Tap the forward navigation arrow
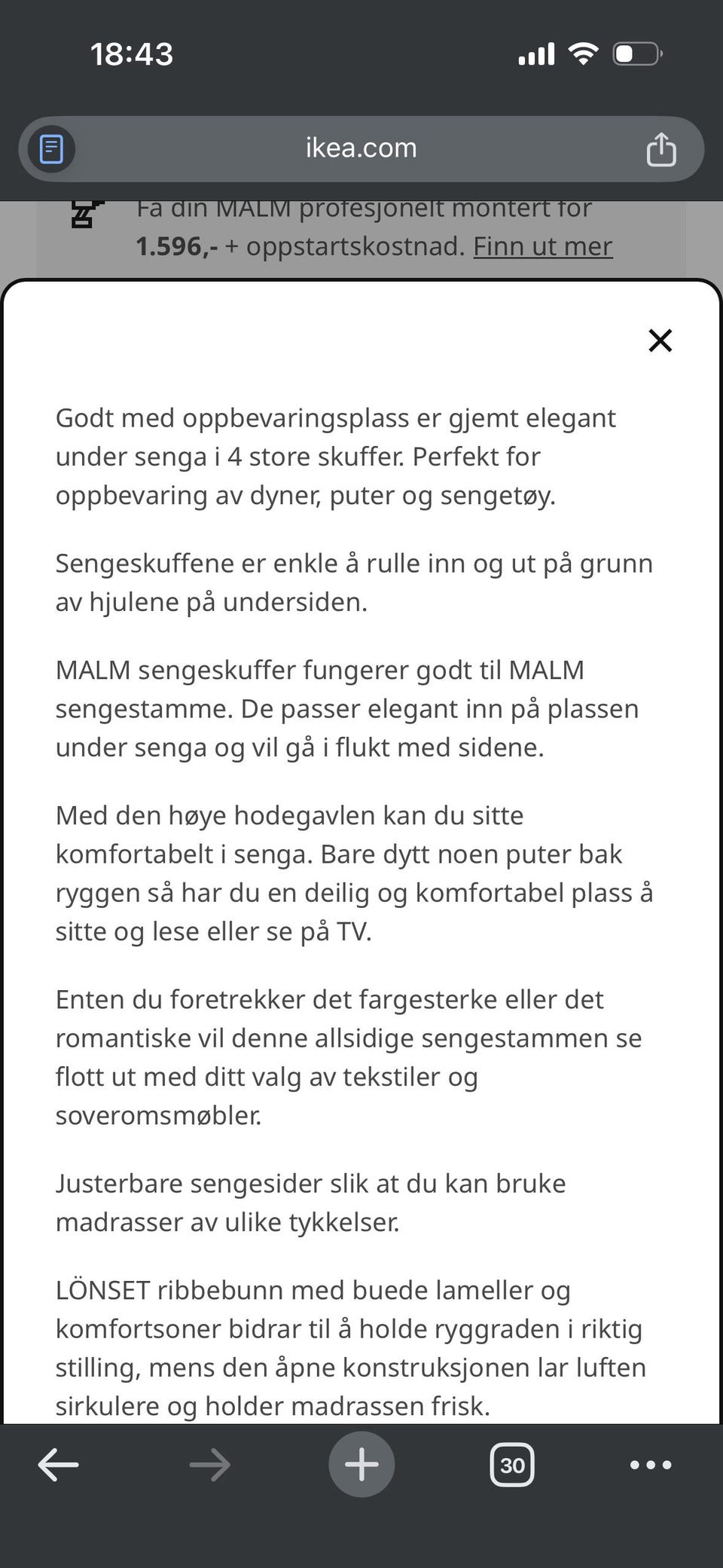Viewport: 723px width, 1568px height. (x=209, y=1464)
